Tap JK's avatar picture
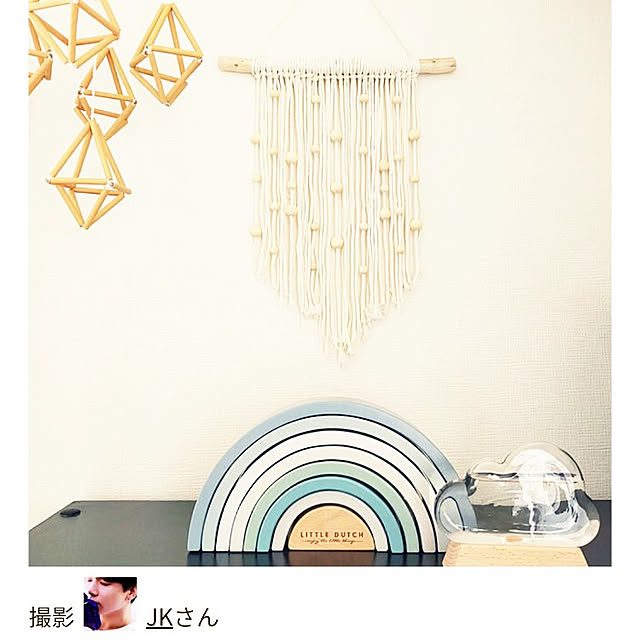 tap(110, 604)
